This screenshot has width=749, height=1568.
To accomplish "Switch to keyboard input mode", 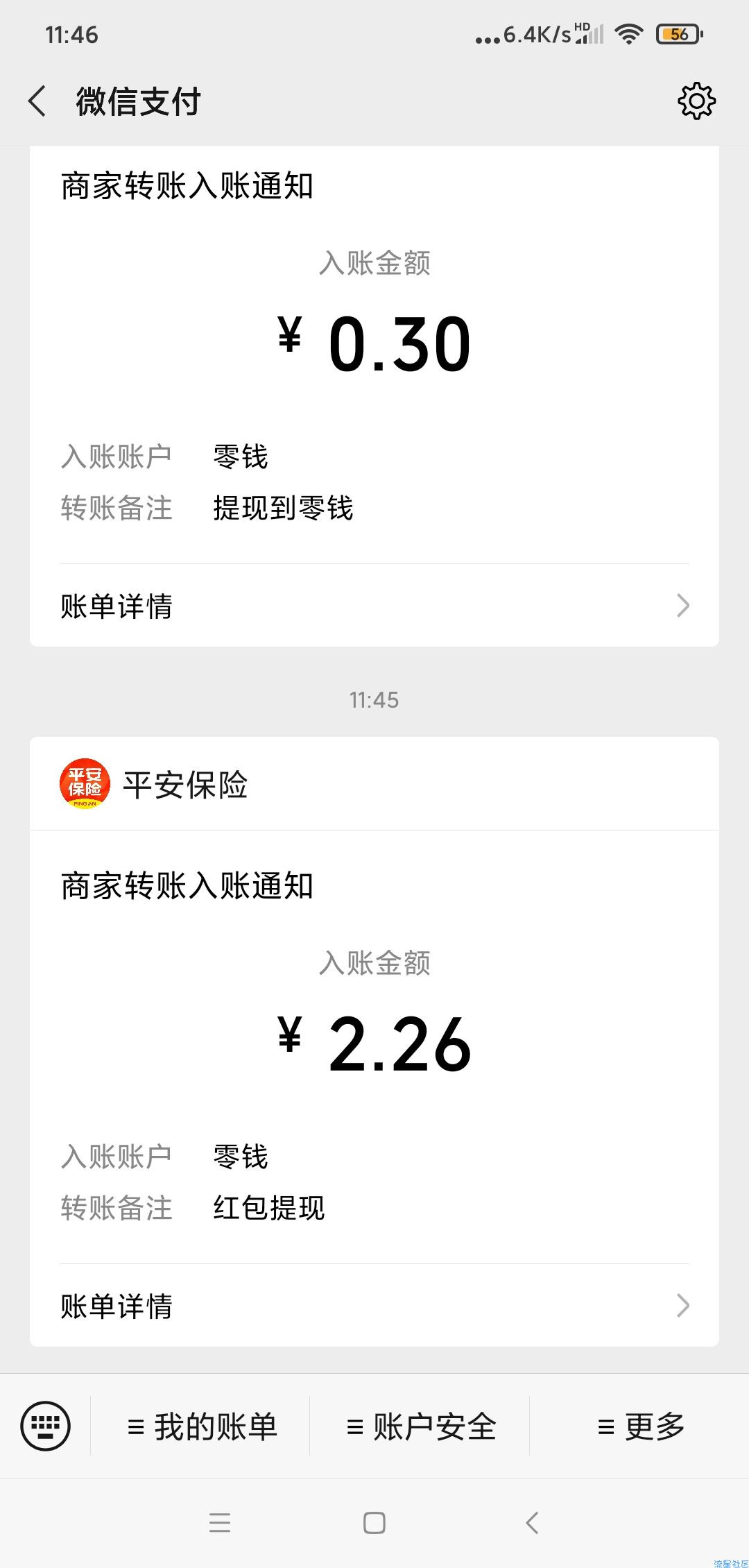I will click(x=45, y=1426).
